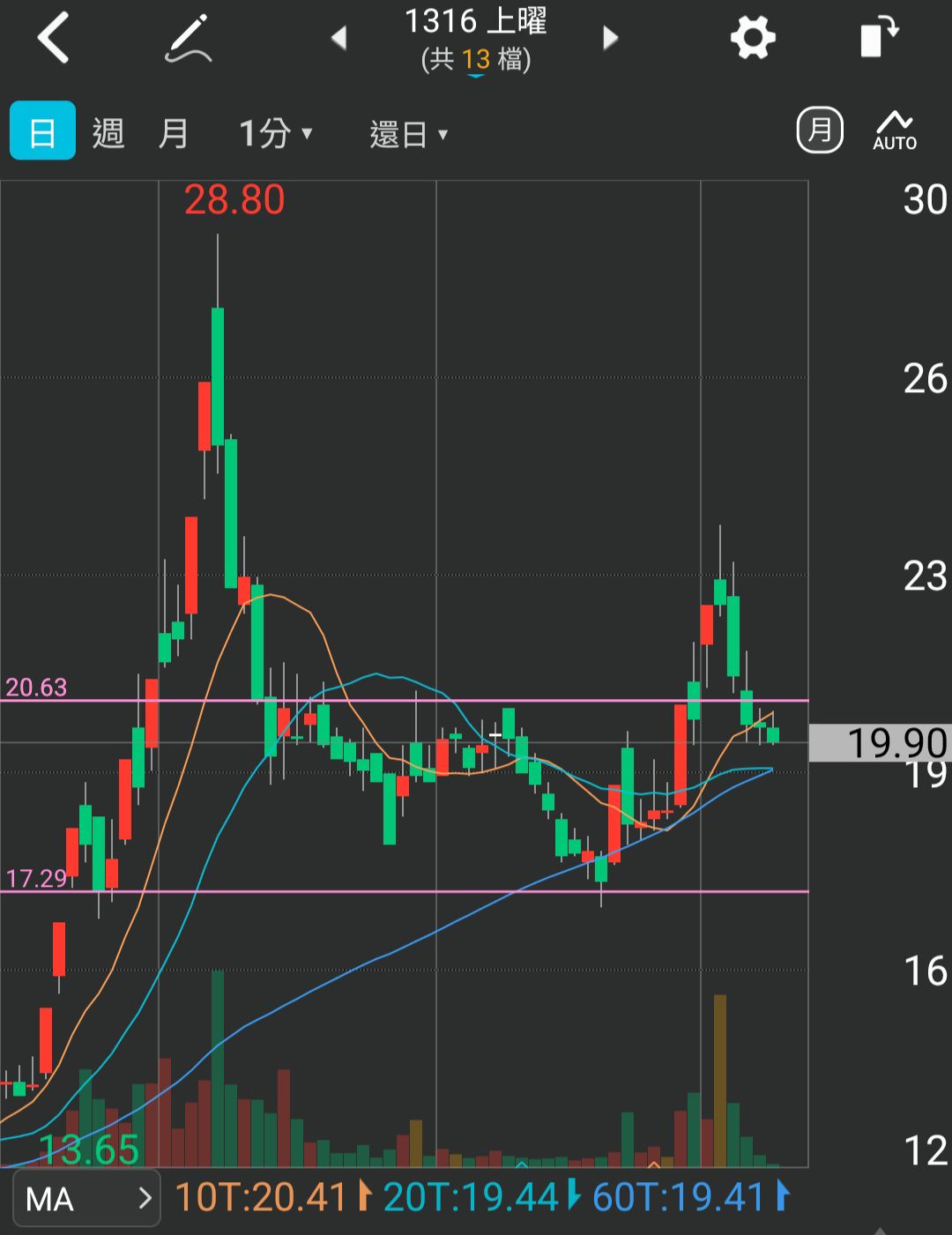This screenshot has width=952, height=1235.
Task: Switch to the 週 weekly chart
Action: 108,133
